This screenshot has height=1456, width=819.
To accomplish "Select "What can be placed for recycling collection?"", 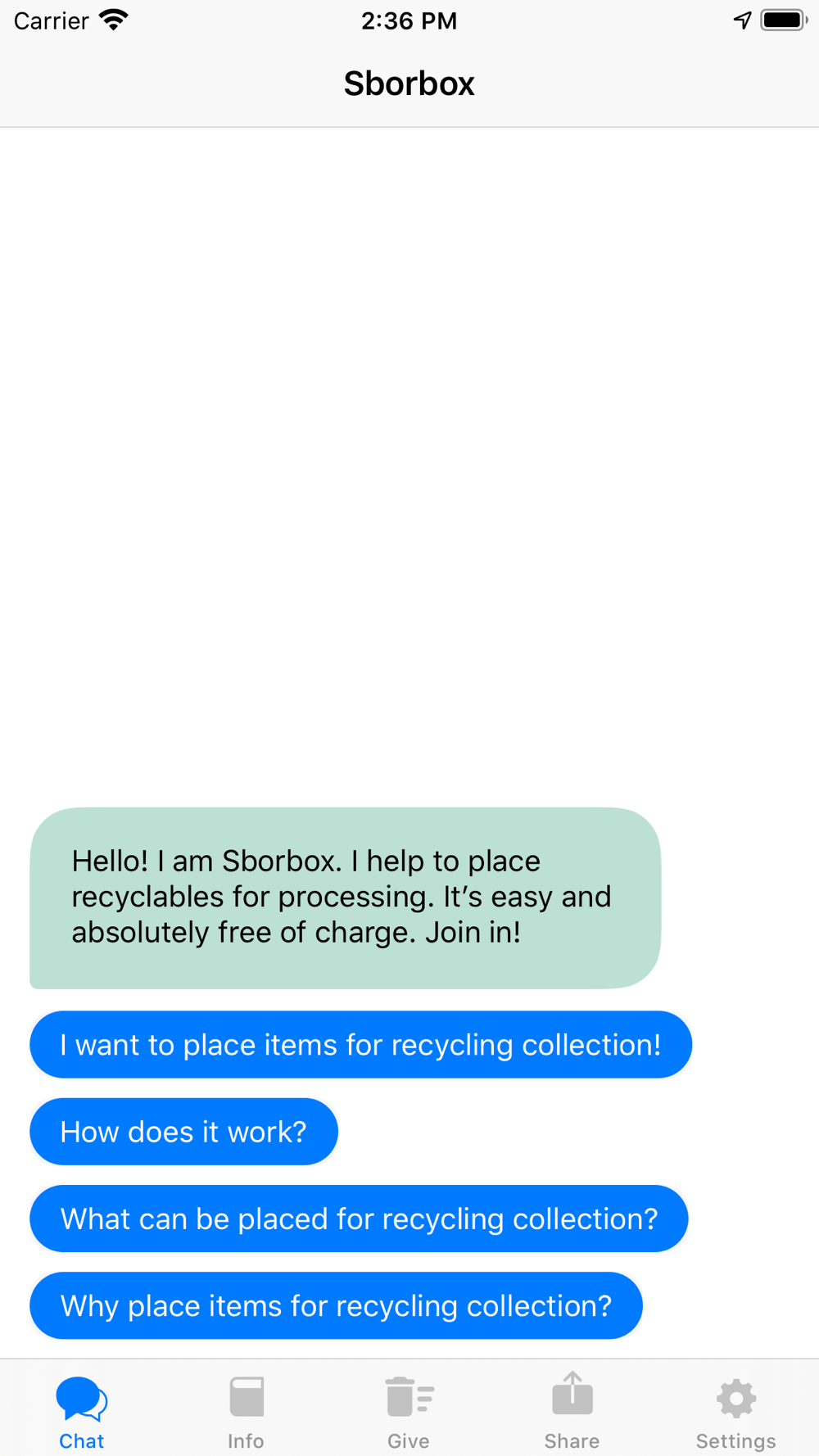I will 359,1219.
